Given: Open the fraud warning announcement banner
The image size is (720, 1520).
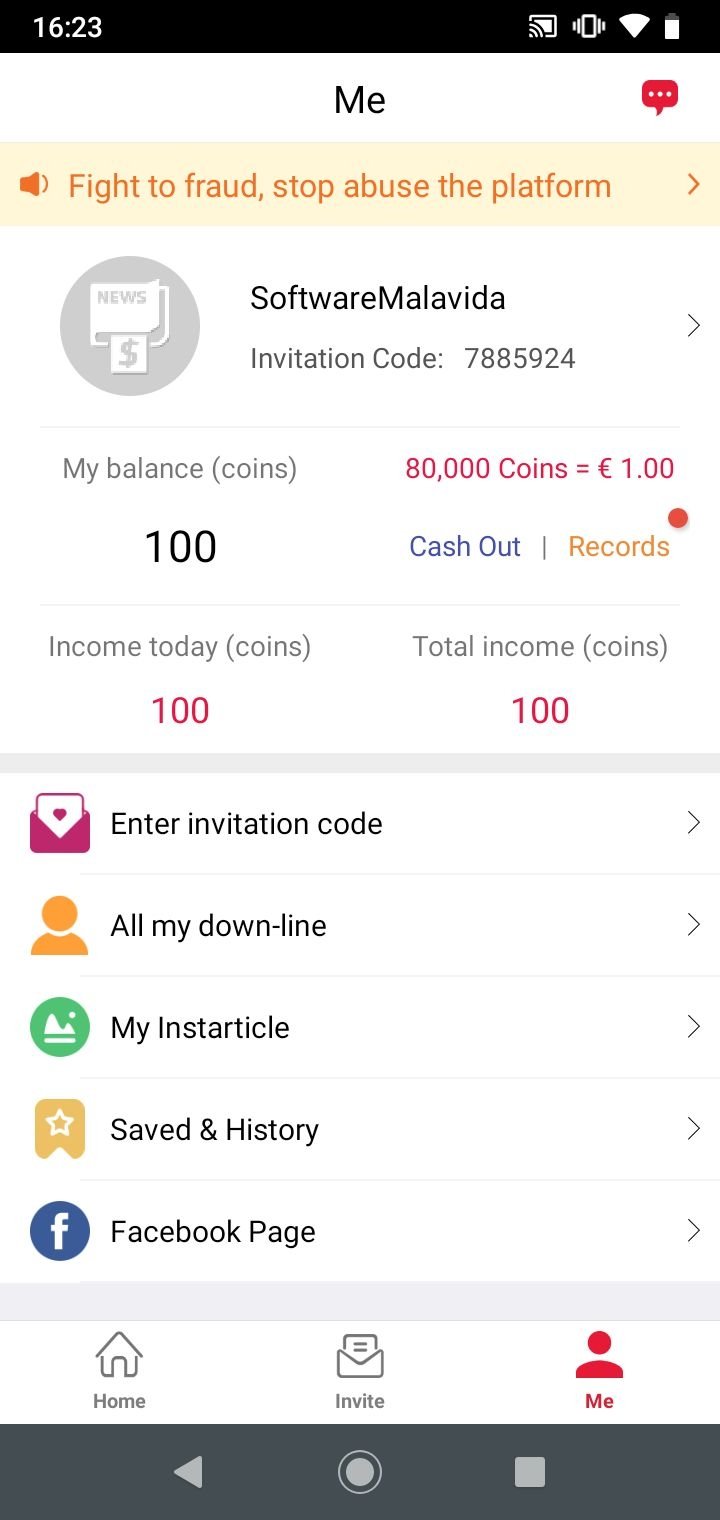Looking at the screenshot, I should pos(360,185).
